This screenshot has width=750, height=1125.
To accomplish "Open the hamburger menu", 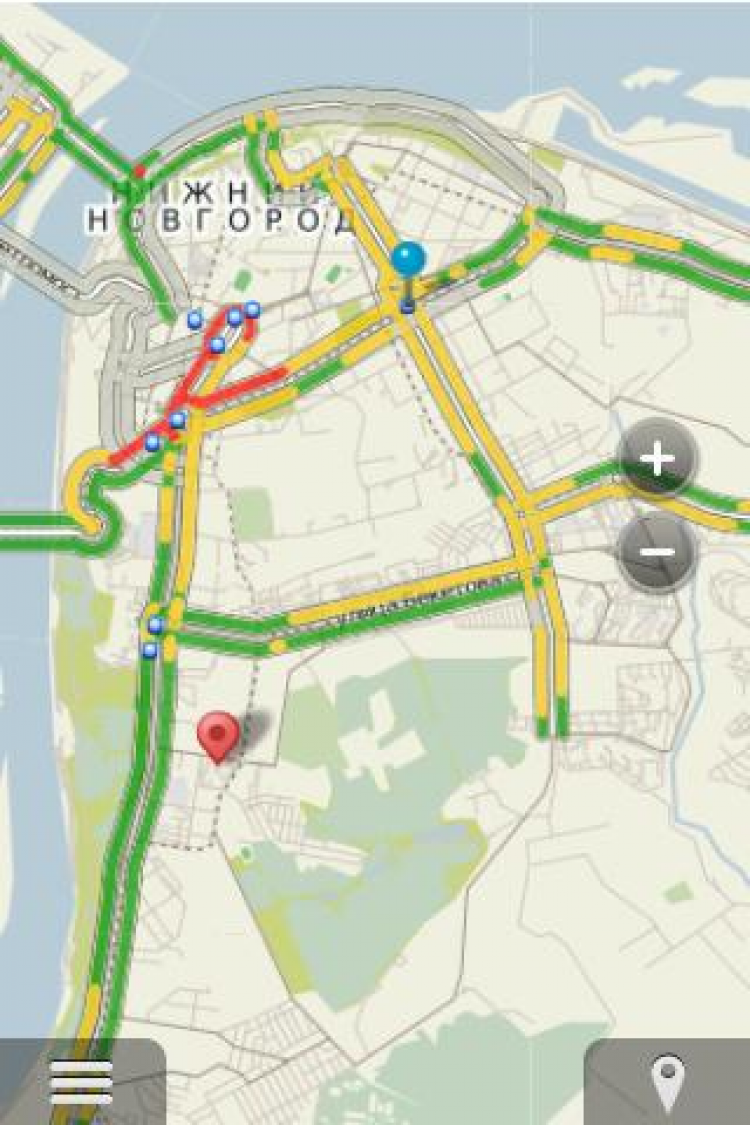I will pos(81,1082).
